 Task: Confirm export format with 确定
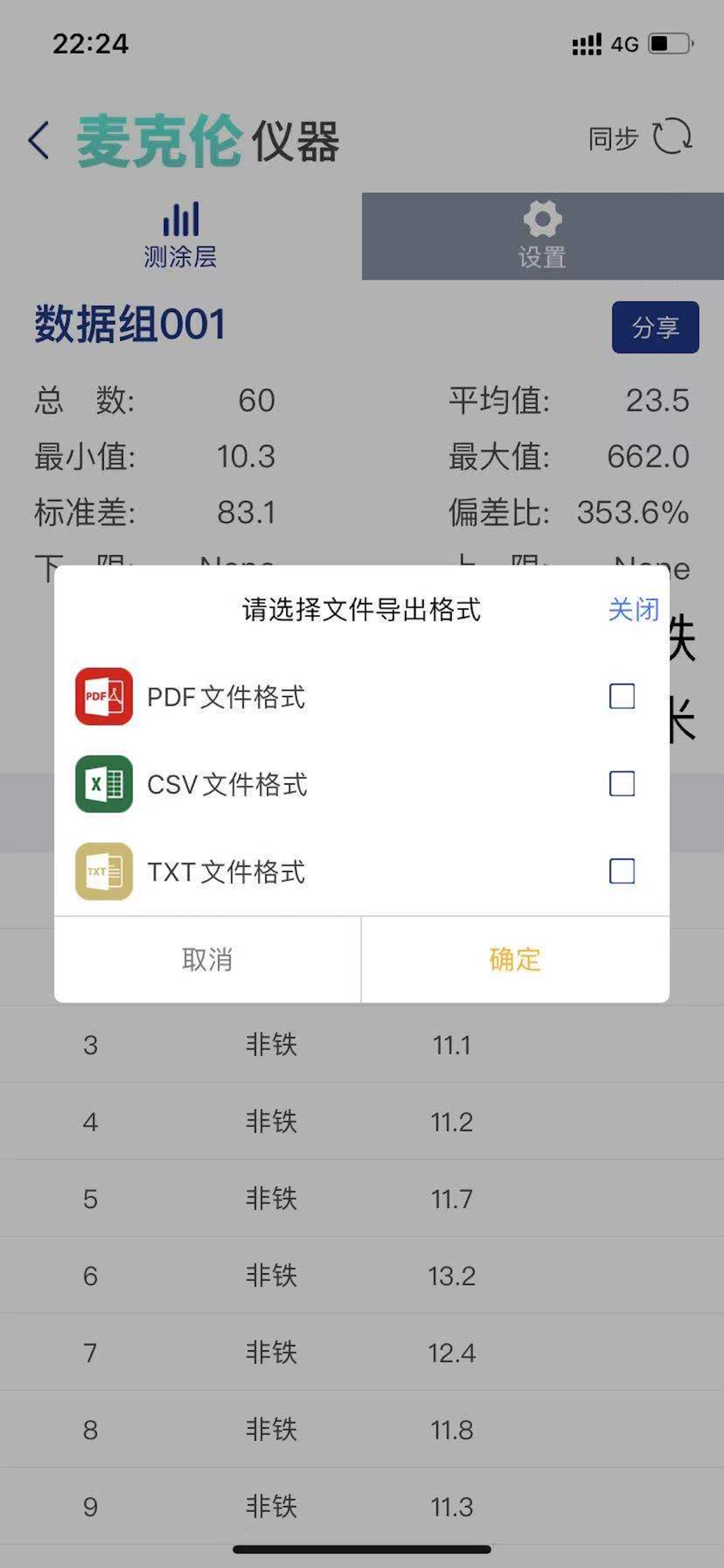pos(515,959)
